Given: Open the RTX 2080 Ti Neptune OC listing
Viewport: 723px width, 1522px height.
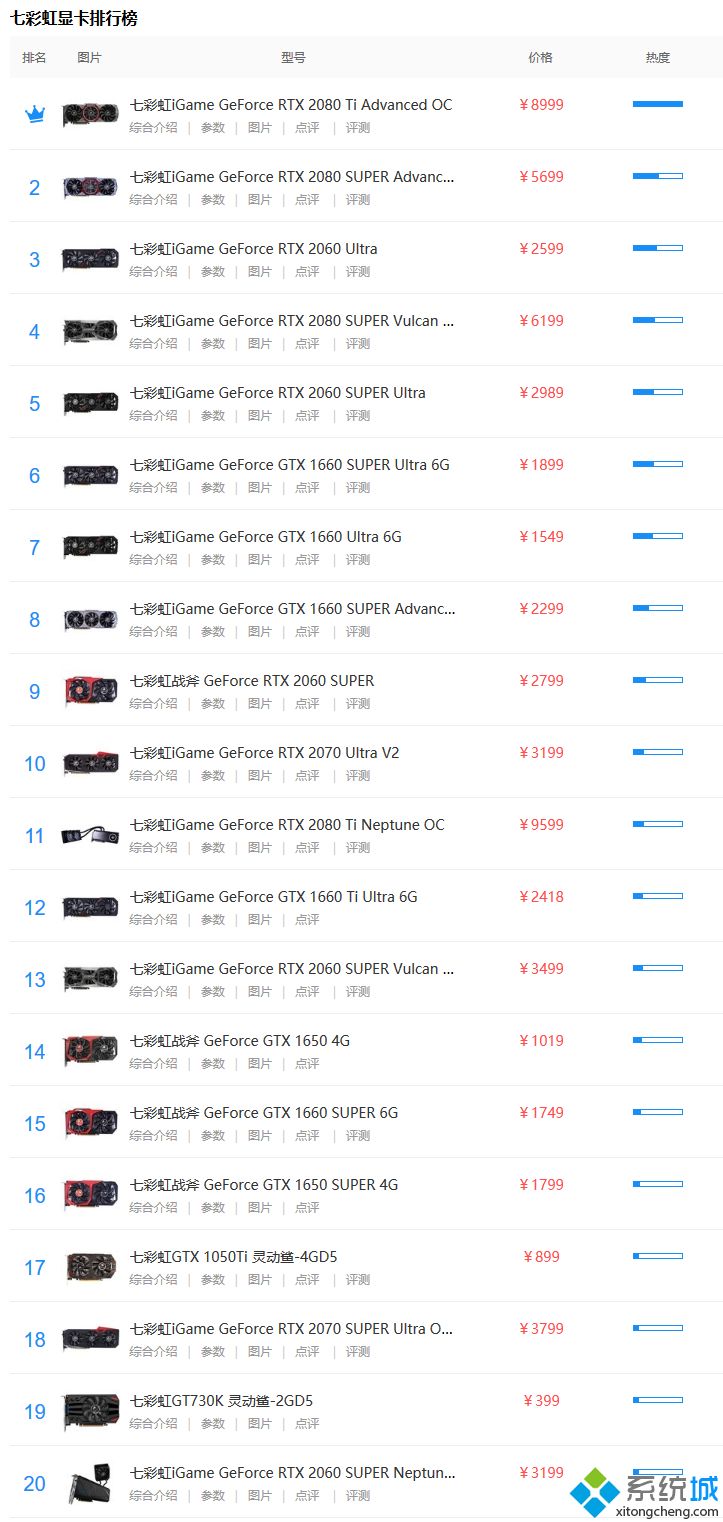Looking at the screenshot, I should 286,825.
